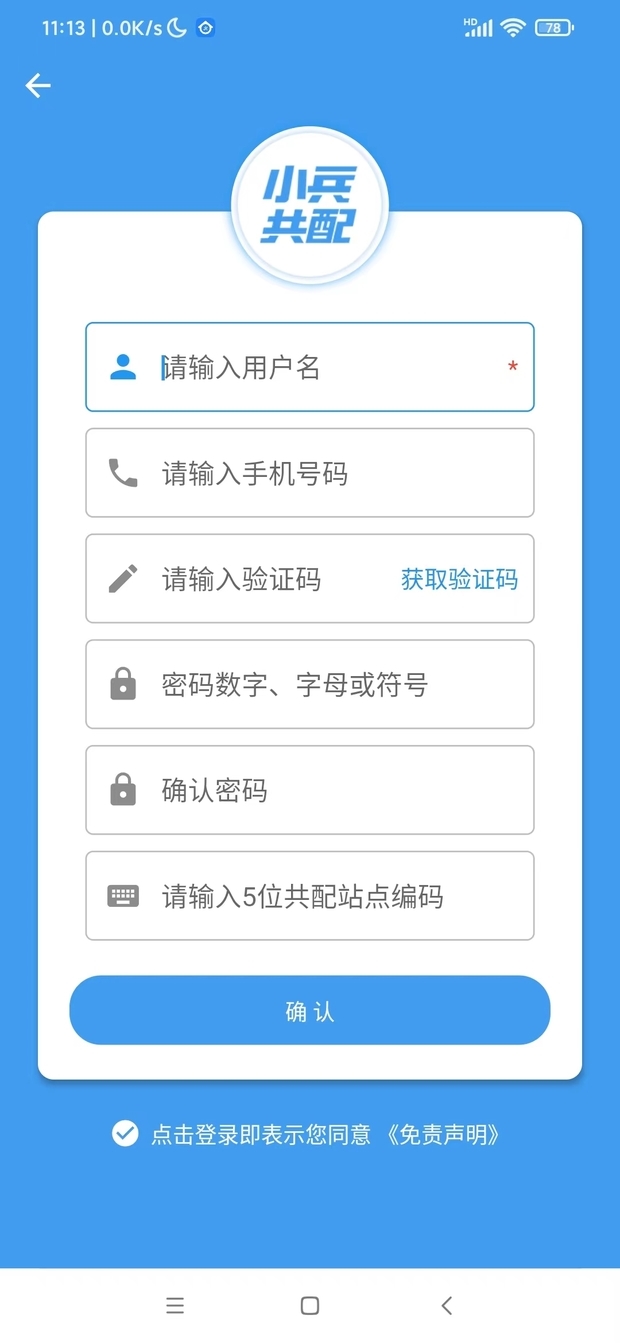Viewport: 620px width, 1343px height.
Task: Get verification code via 获取验证码
Action: pos(459,579)
